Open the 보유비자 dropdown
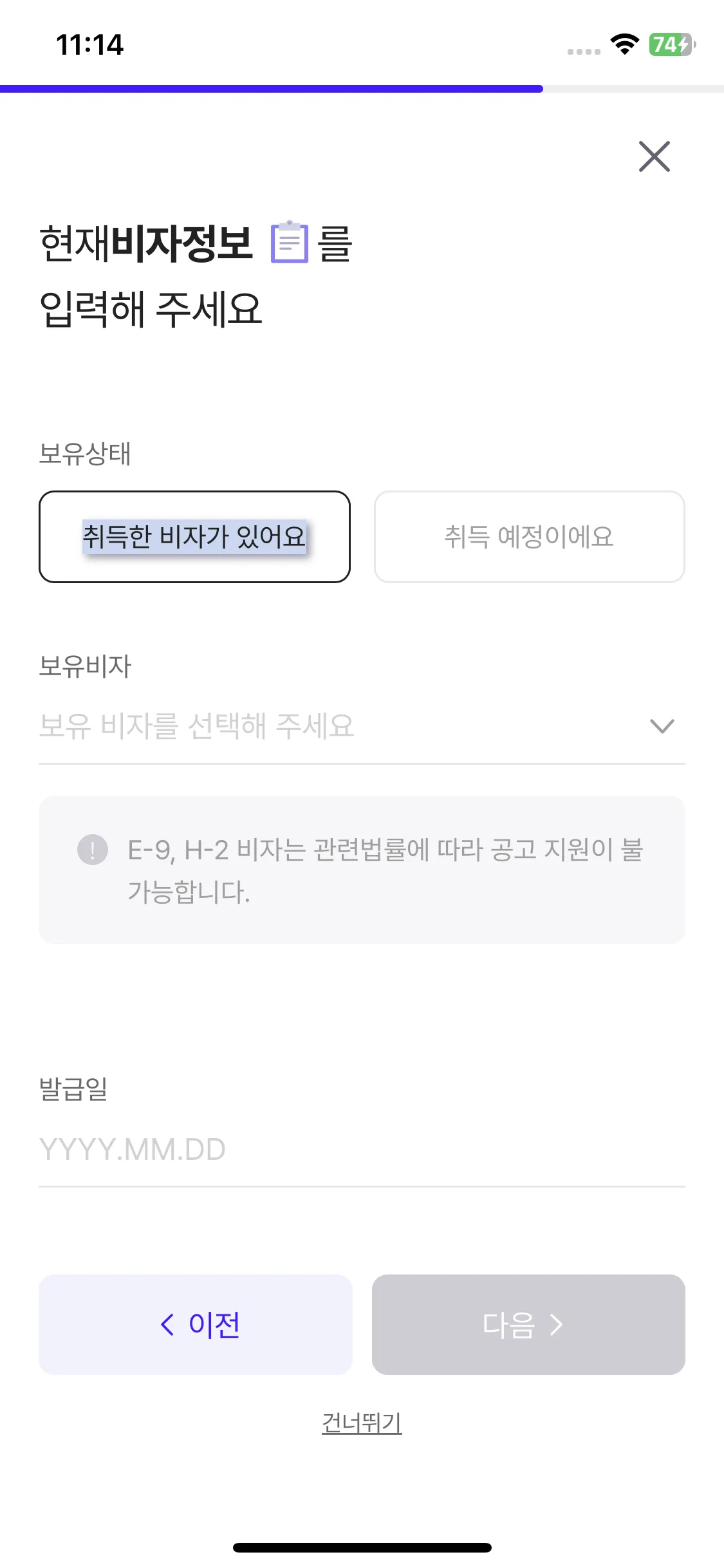 click(x=362, y=726)
